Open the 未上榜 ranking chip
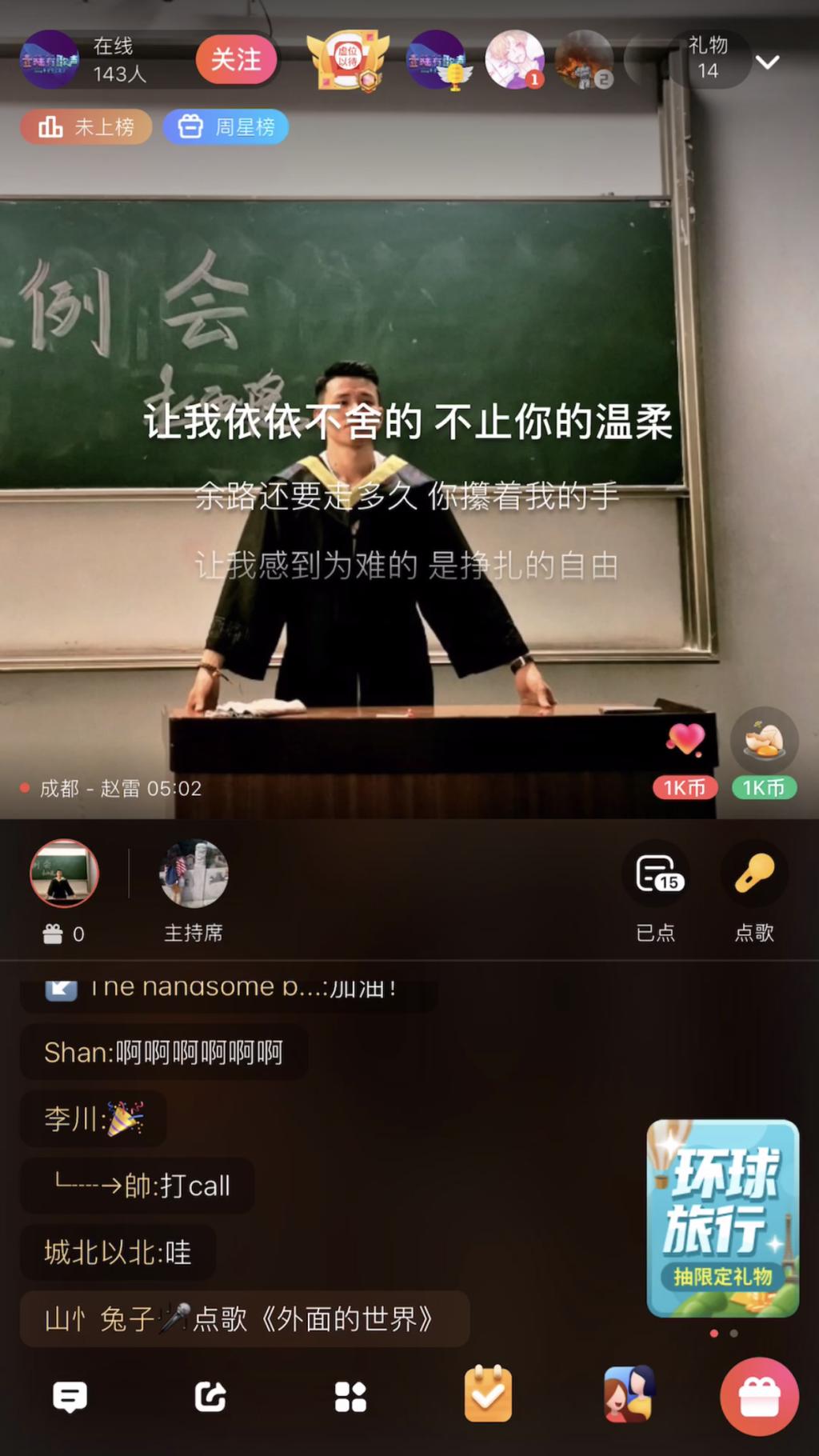Screen dimensions: 819x1456 click(86, 127)
